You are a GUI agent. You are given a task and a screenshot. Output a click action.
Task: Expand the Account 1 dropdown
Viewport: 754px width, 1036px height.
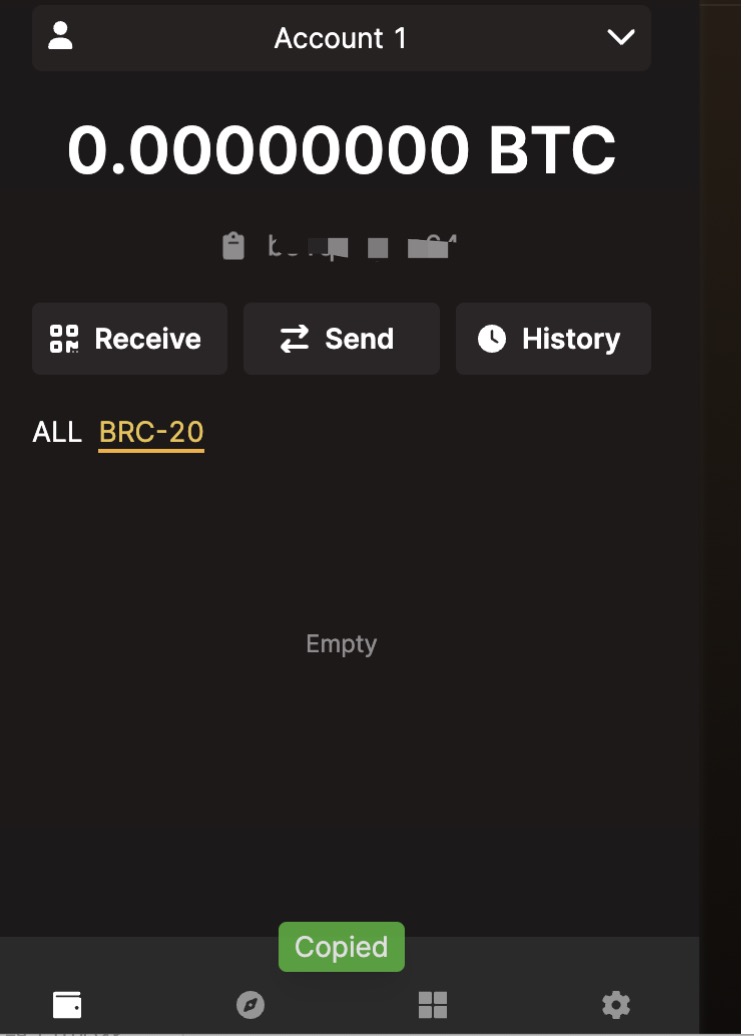coord(620,38)
